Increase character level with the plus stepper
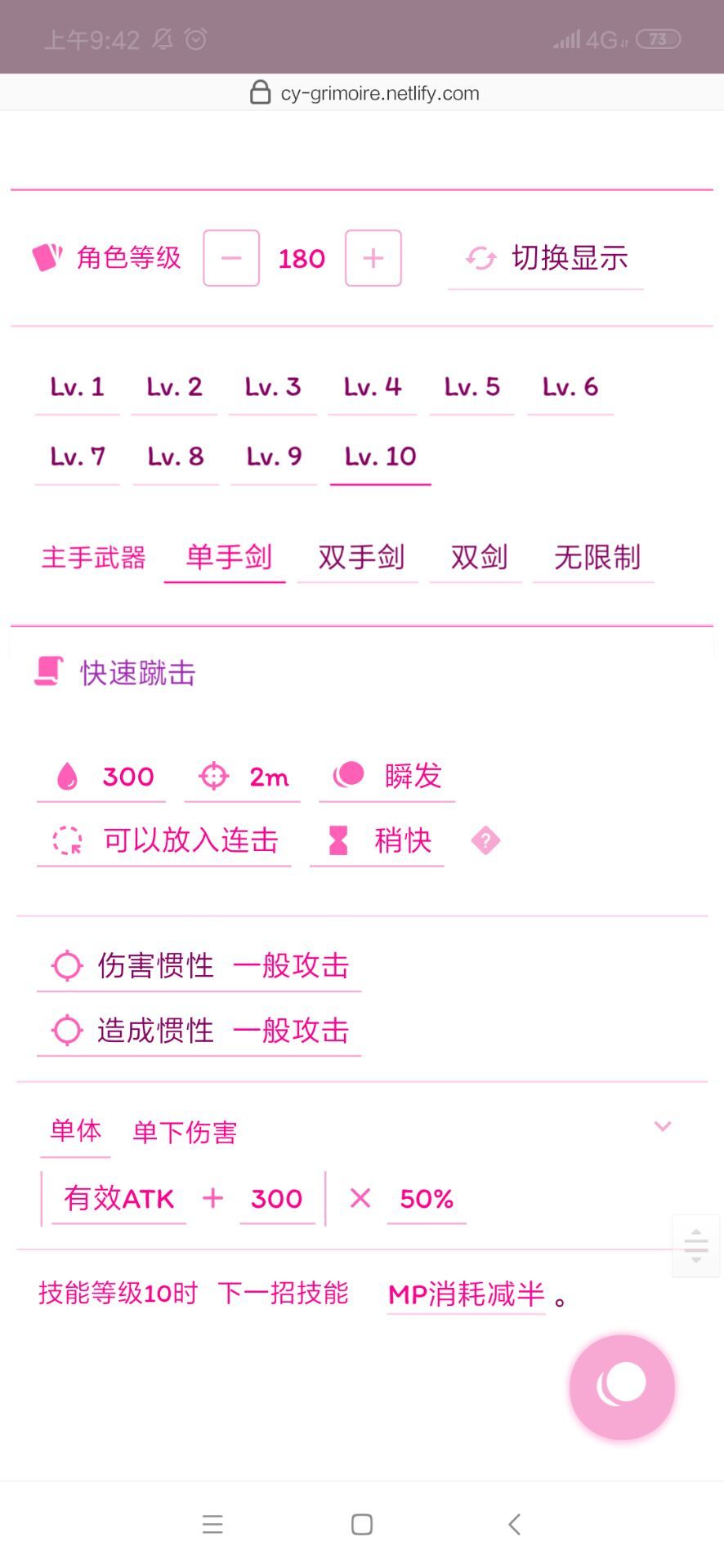 (373, 259)
